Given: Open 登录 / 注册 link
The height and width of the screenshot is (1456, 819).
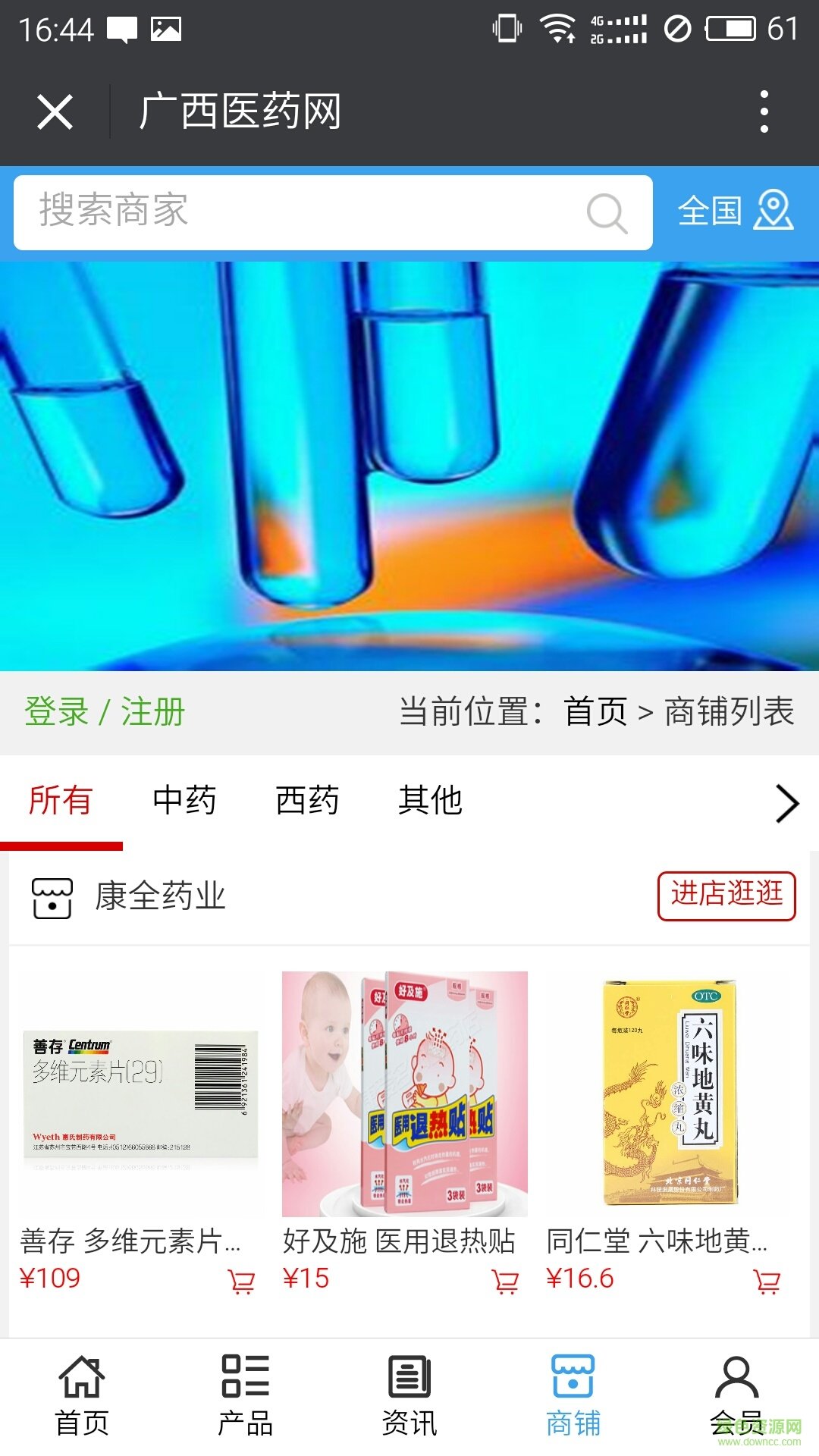Looking at the screenshot, I should (105, 712).
